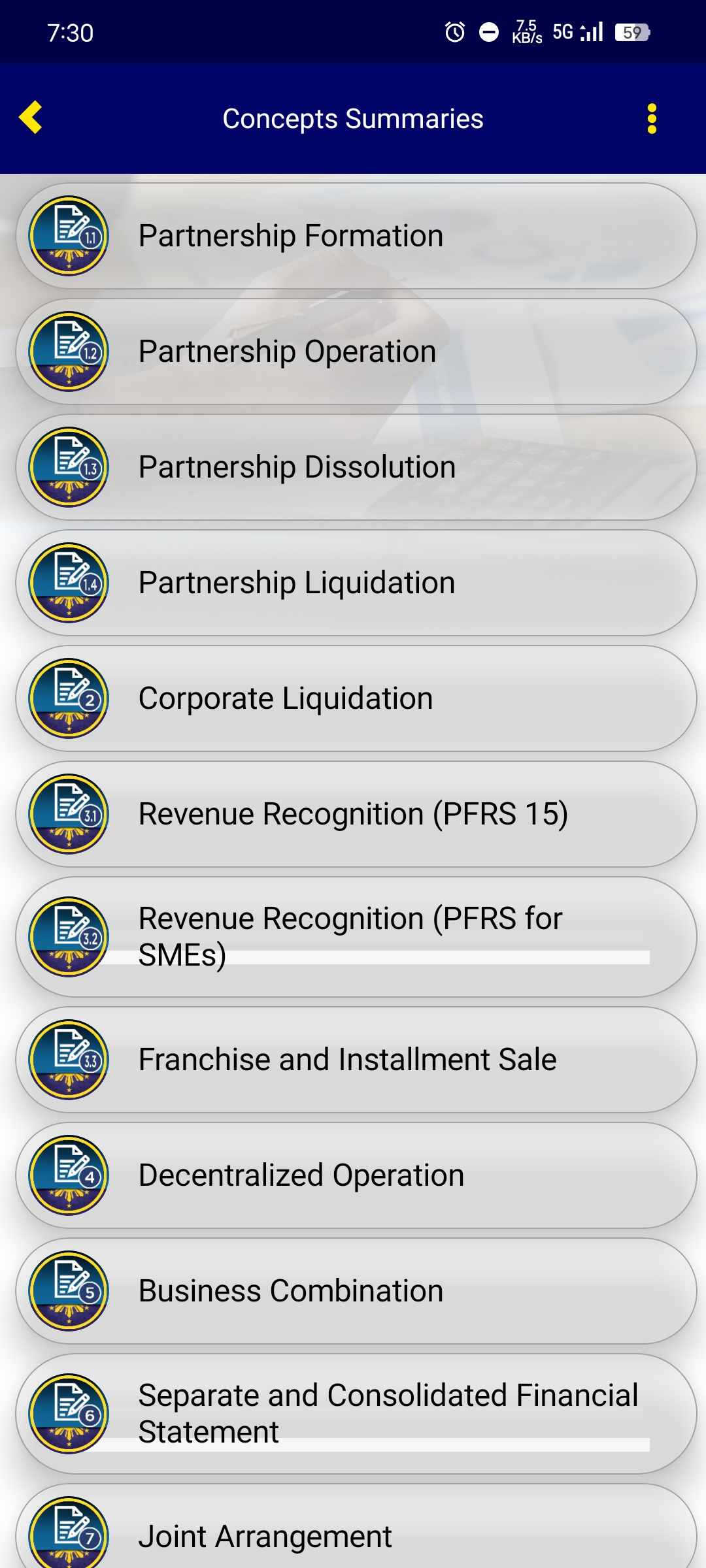Select Revenue Recognition (PFRS 15)

point(356,814)
